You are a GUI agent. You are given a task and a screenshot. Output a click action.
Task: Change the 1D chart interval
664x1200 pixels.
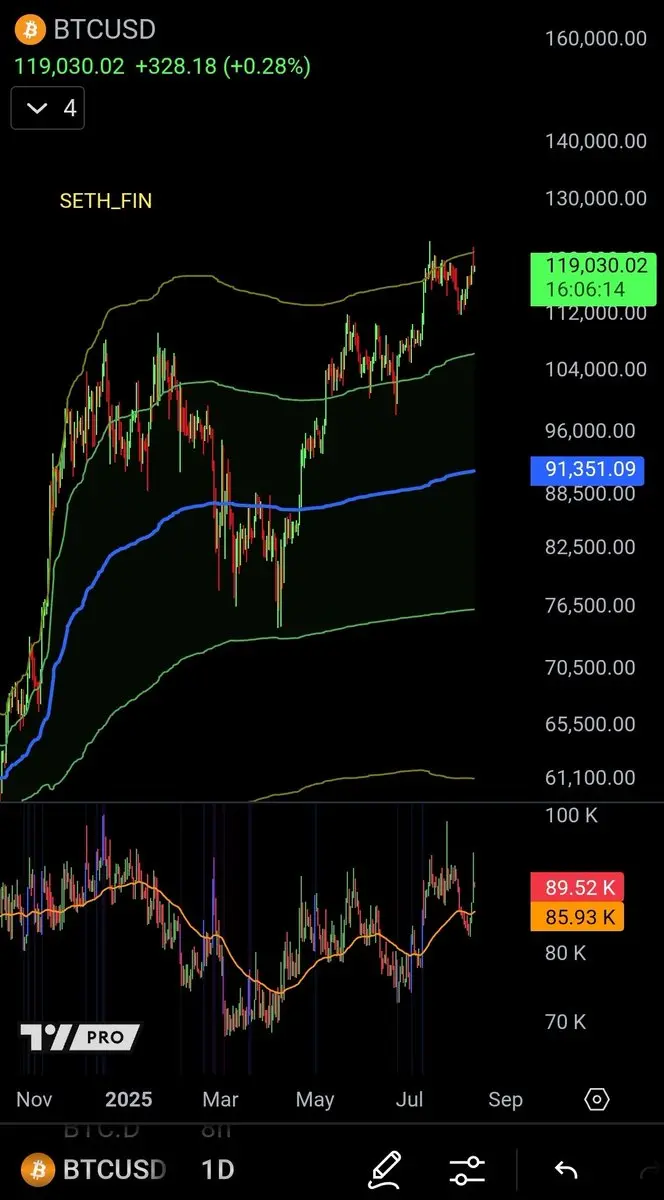pyautogui.click(x=217, y=1169)
